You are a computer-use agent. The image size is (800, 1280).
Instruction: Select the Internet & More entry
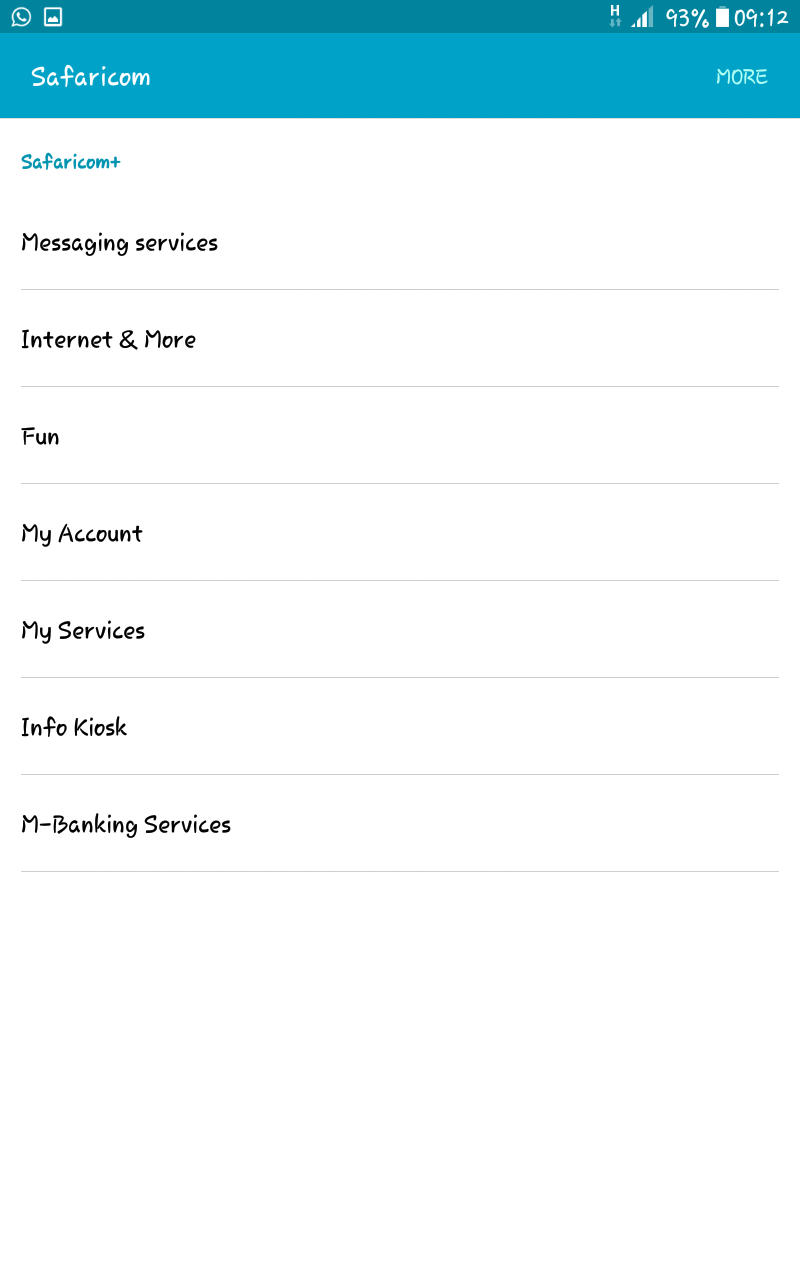(400, 339)
